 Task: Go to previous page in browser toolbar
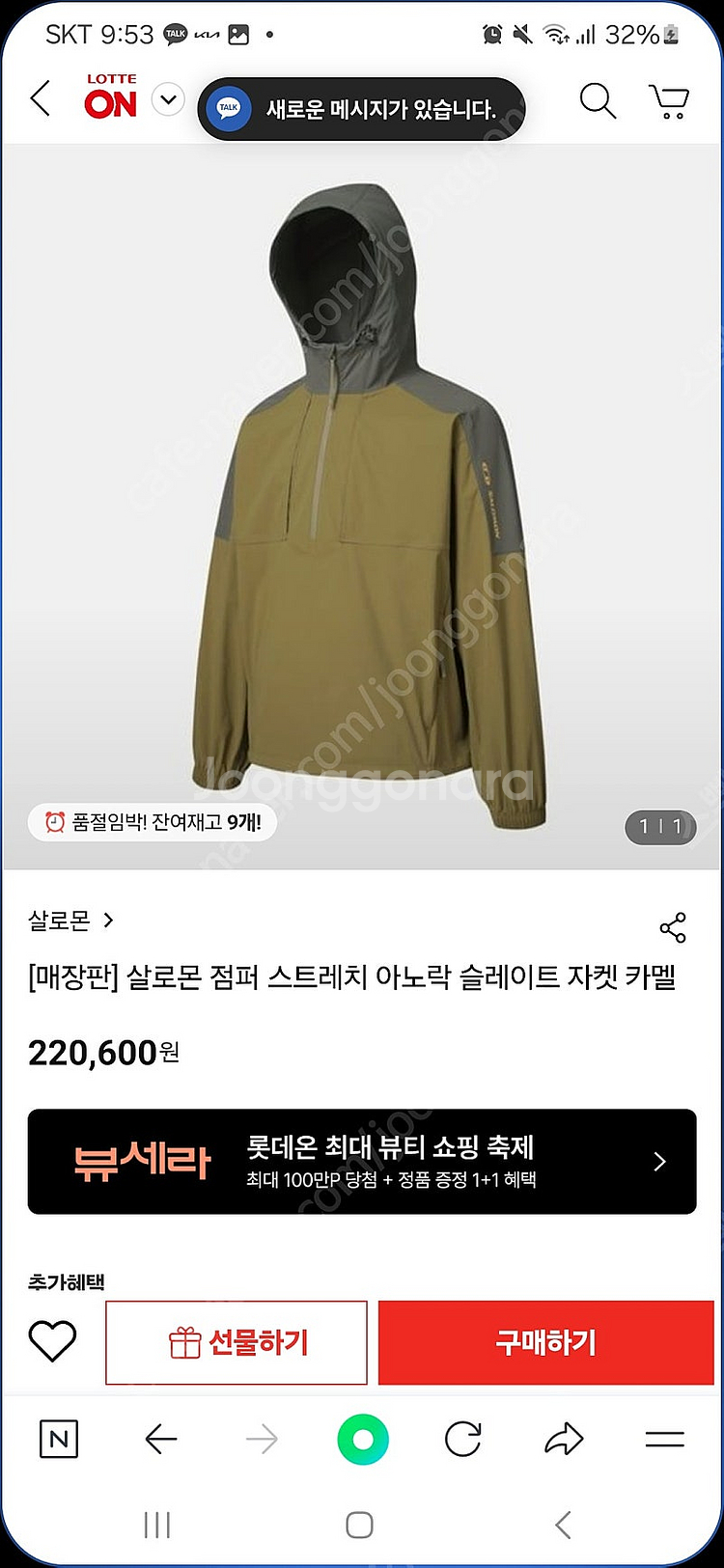(x=161, y=1440)
